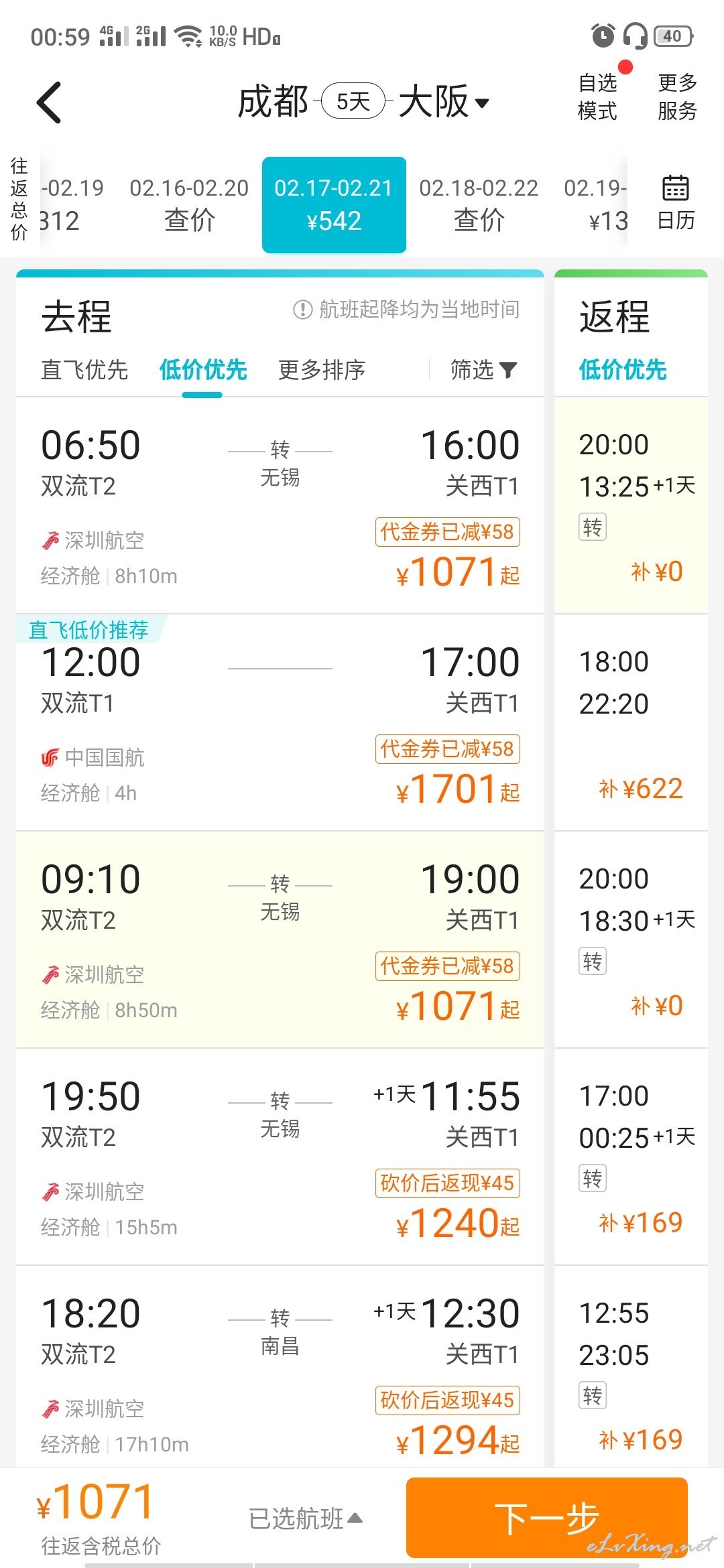724x1568 pixels.
Task: Expand 已选航班 selected flights
Action: click(x=306, y=1518)
